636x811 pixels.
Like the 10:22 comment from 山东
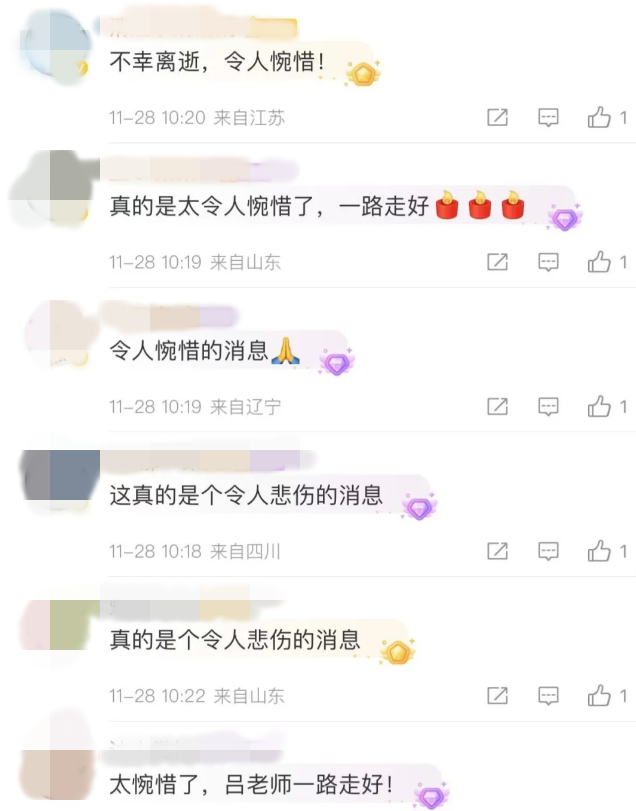600,695
